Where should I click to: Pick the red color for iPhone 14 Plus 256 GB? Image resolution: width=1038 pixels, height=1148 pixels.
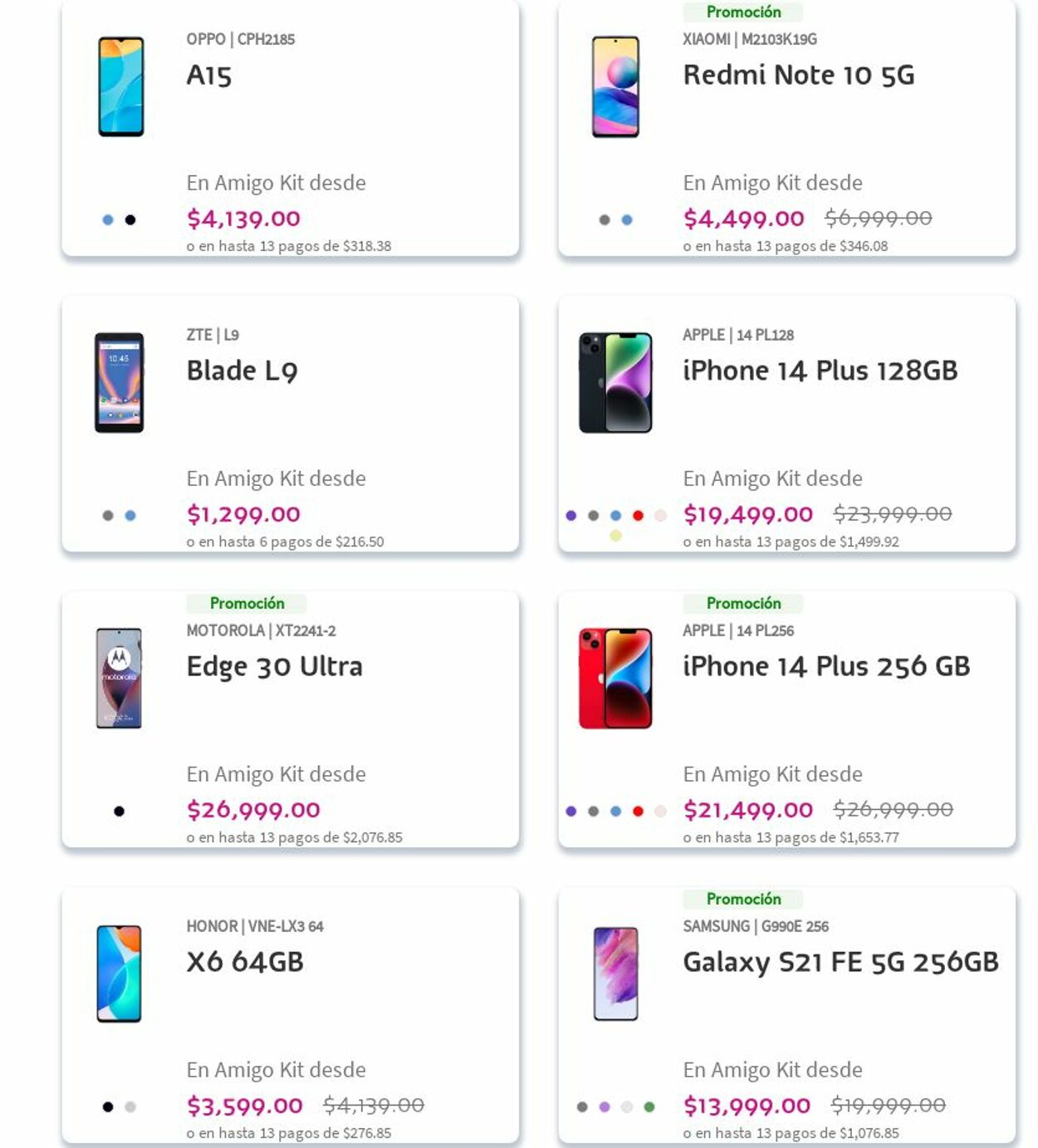click(x=638, y=812)
